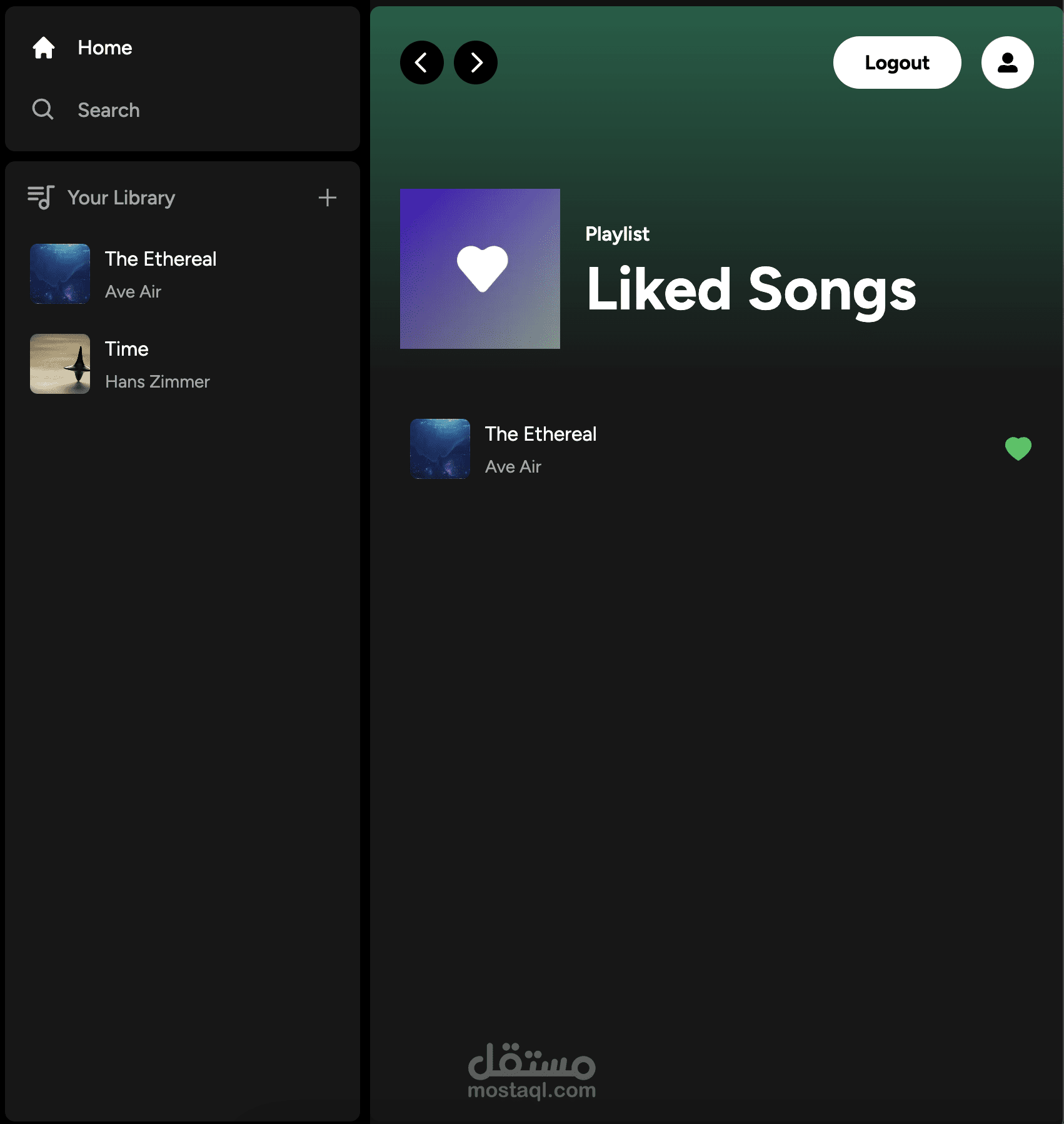Click the plus icon to add a playlist
Screen dimensions: 1064x1124
(x=327, y=198)
